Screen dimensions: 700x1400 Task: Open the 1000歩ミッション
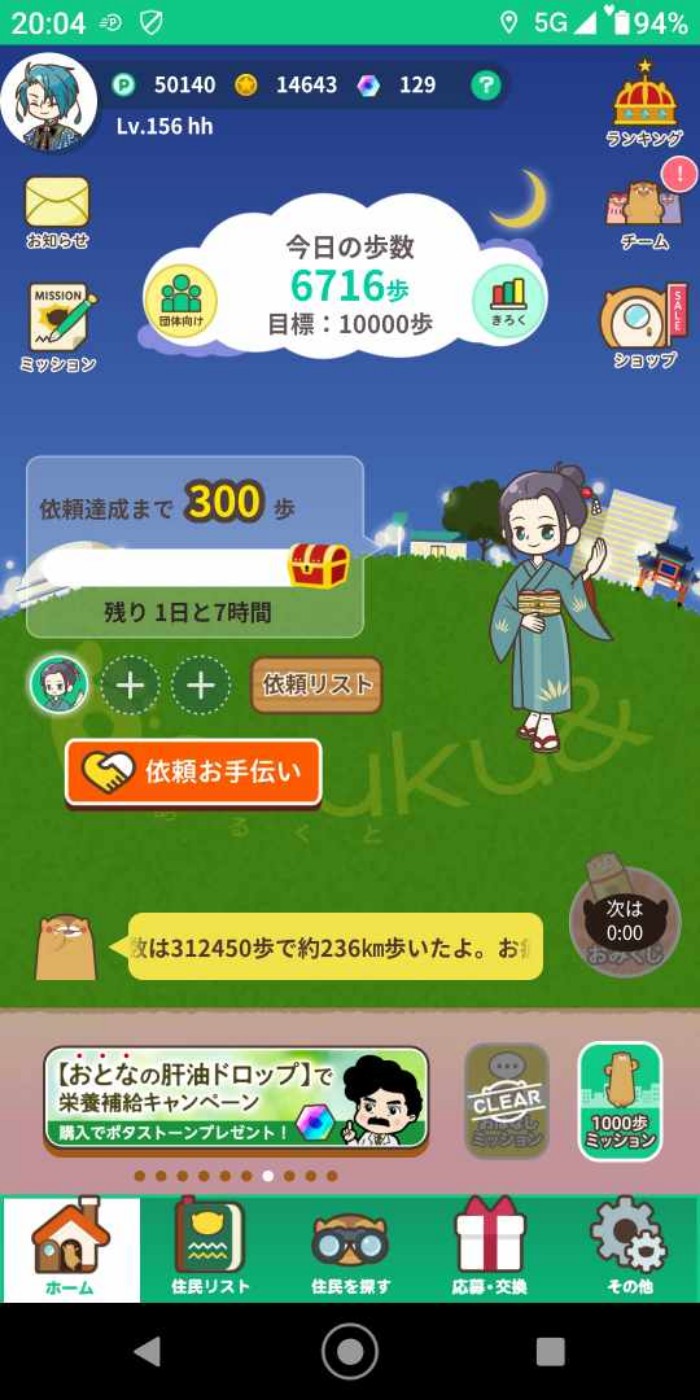pos(620,1101)
